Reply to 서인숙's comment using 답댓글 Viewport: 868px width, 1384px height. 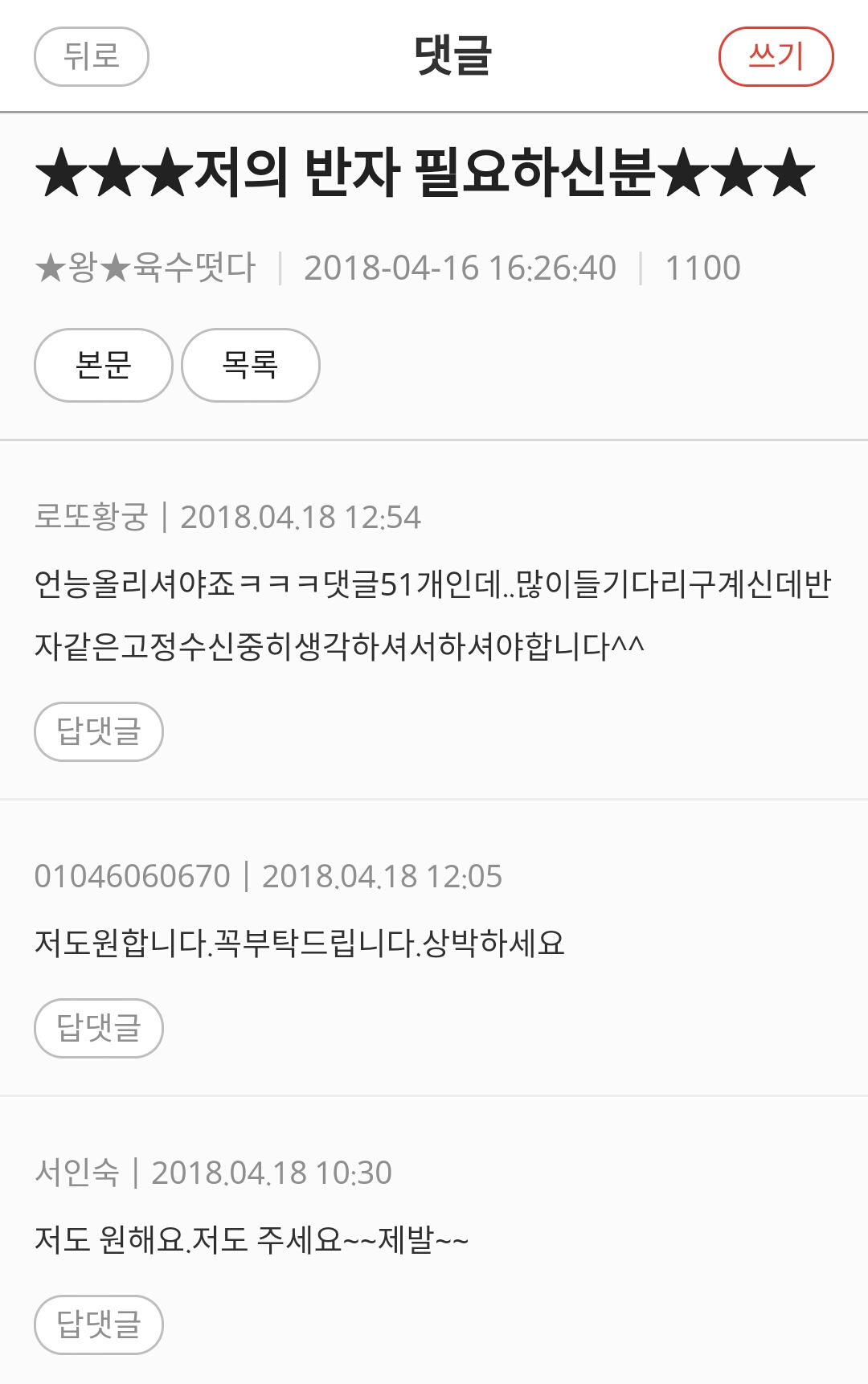[99, 1325]
